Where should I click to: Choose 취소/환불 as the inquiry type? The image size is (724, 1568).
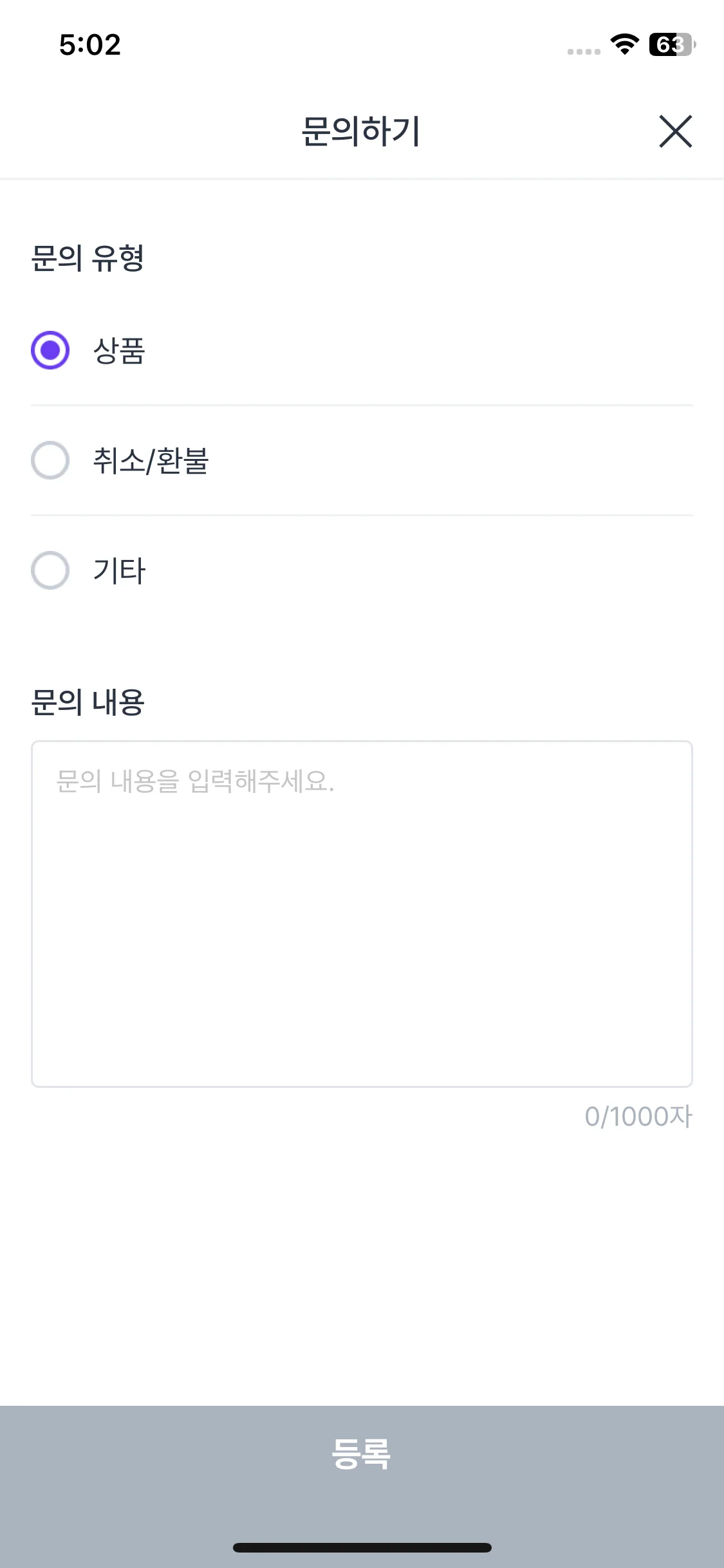(51, 460)
